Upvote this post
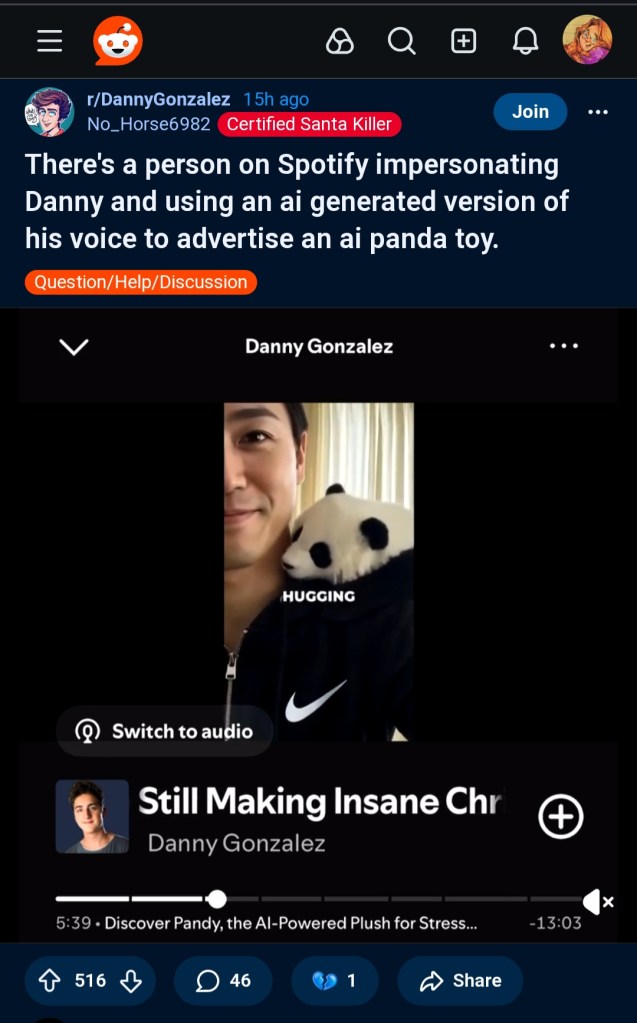Screen dimensions: 637x1023 [48, 981]
